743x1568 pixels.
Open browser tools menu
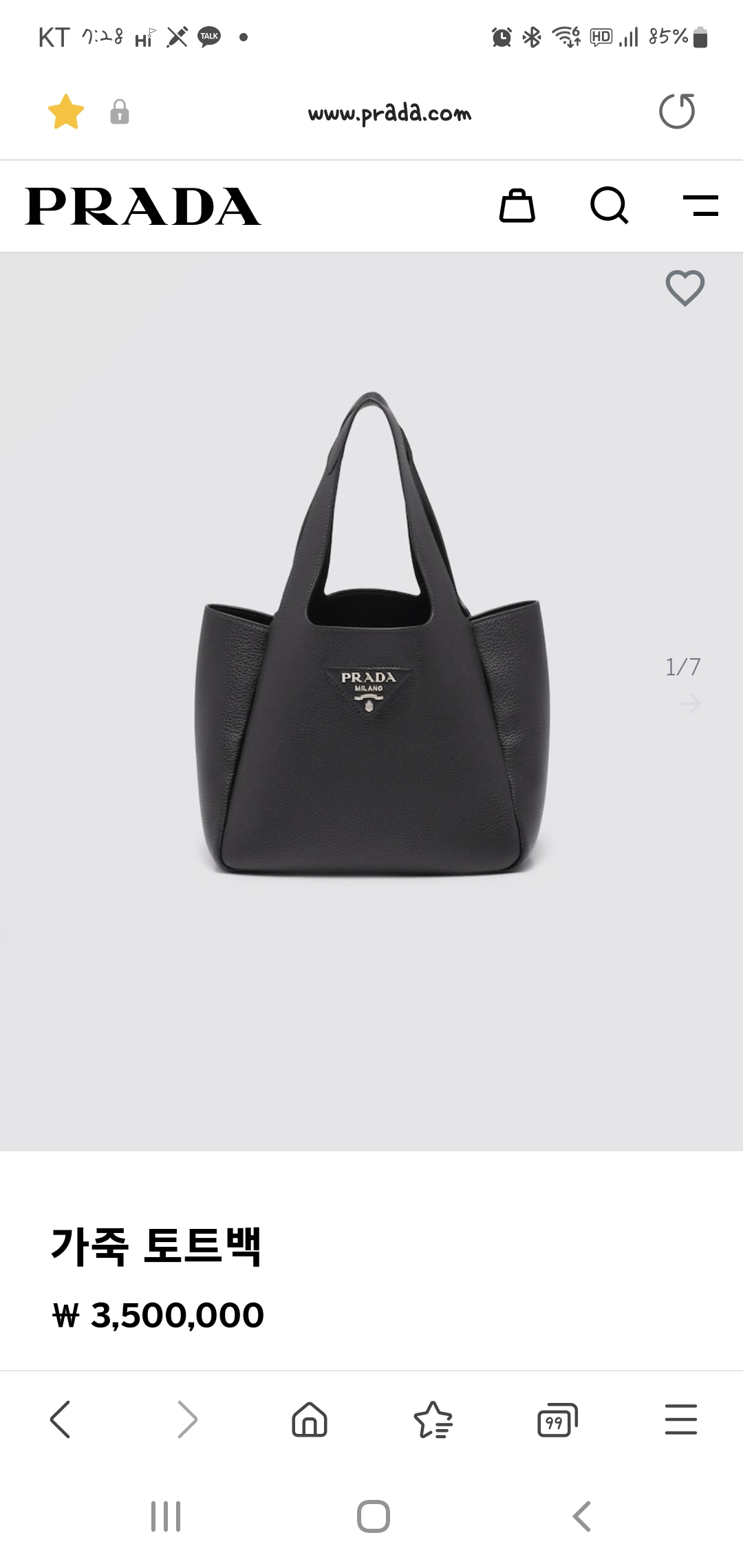point(680,1419)
